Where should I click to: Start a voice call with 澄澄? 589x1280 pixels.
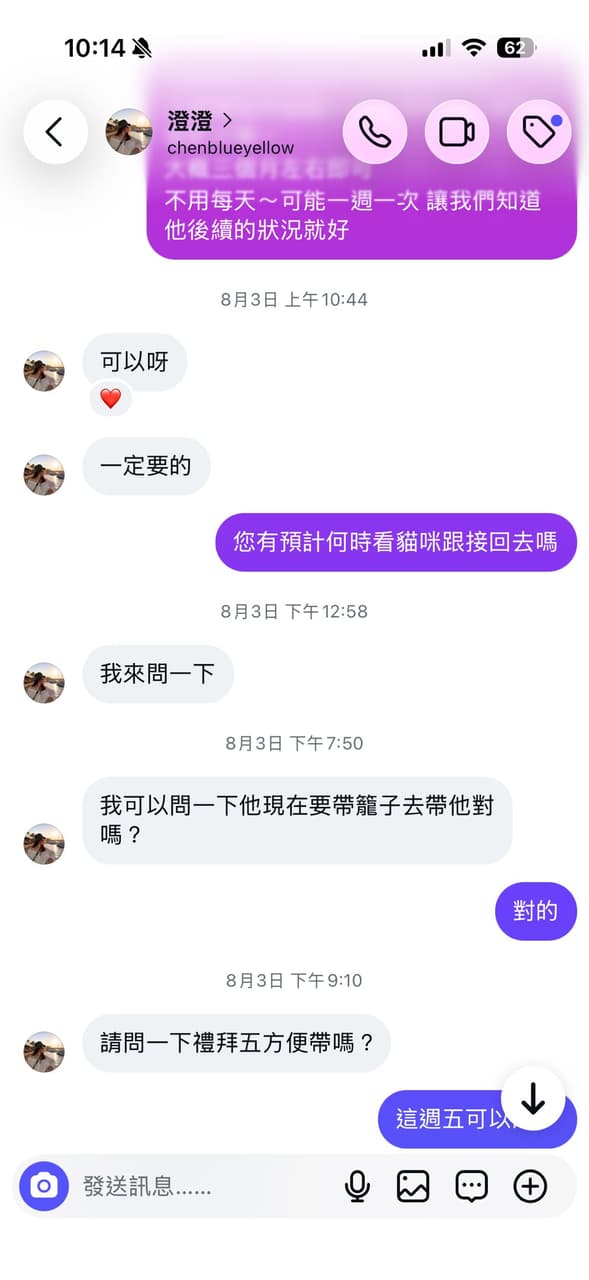click(375, 131)
